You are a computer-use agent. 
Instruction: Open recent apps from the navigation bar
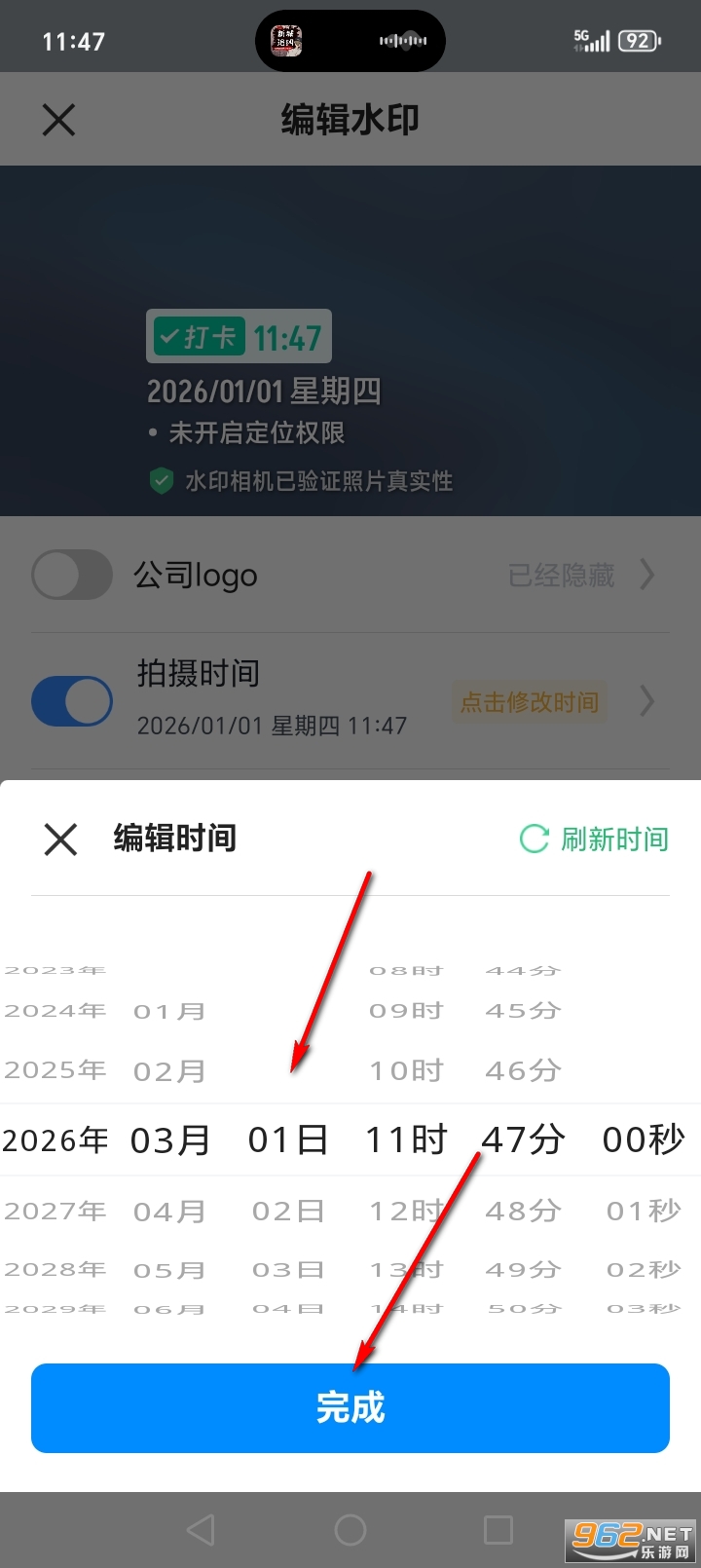point(498,1530)
